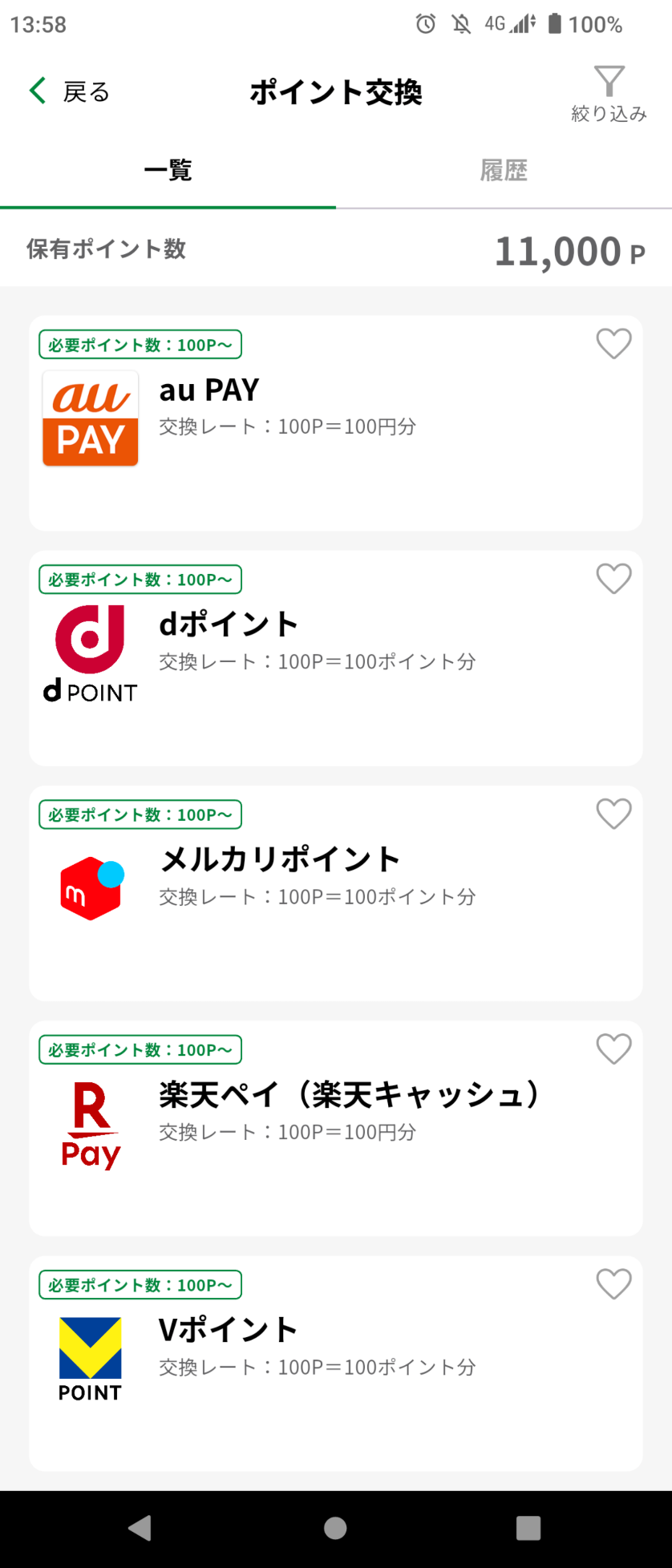Add dポイント to favorites
Viewport: 672px width, 1568px height.
613,579
